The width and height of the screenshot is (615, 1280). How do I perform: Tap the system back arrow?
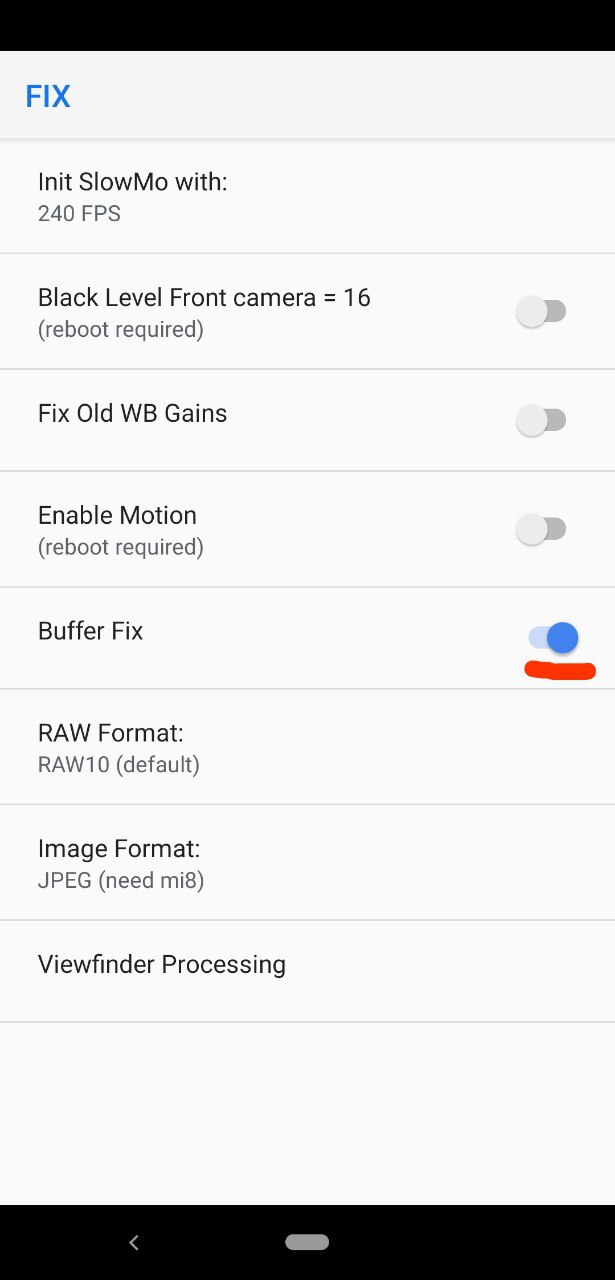click(134, 1242)
